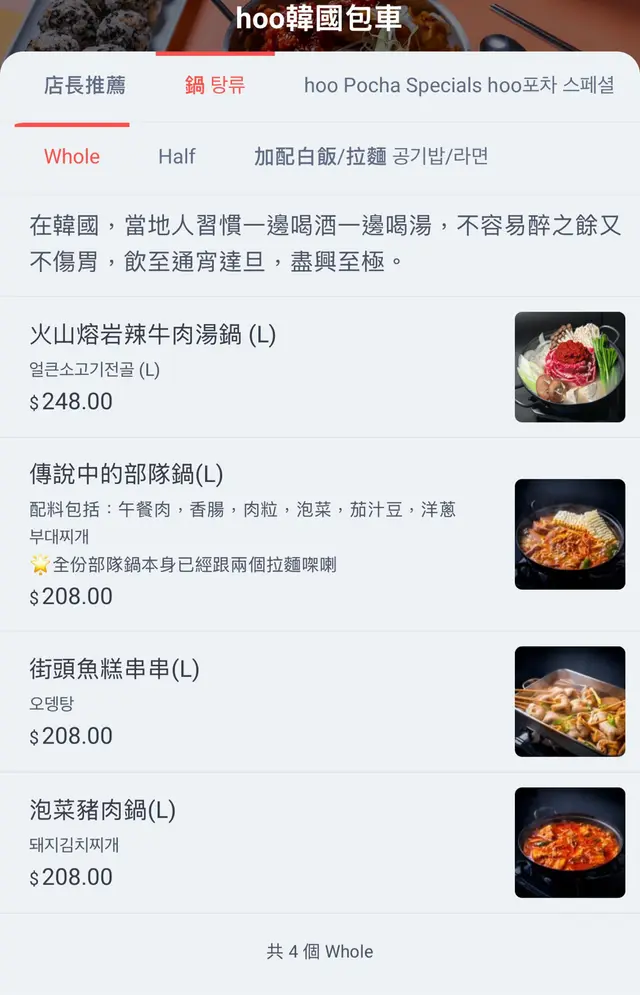Switch to the Half size sub-tab

click(177, 156)
